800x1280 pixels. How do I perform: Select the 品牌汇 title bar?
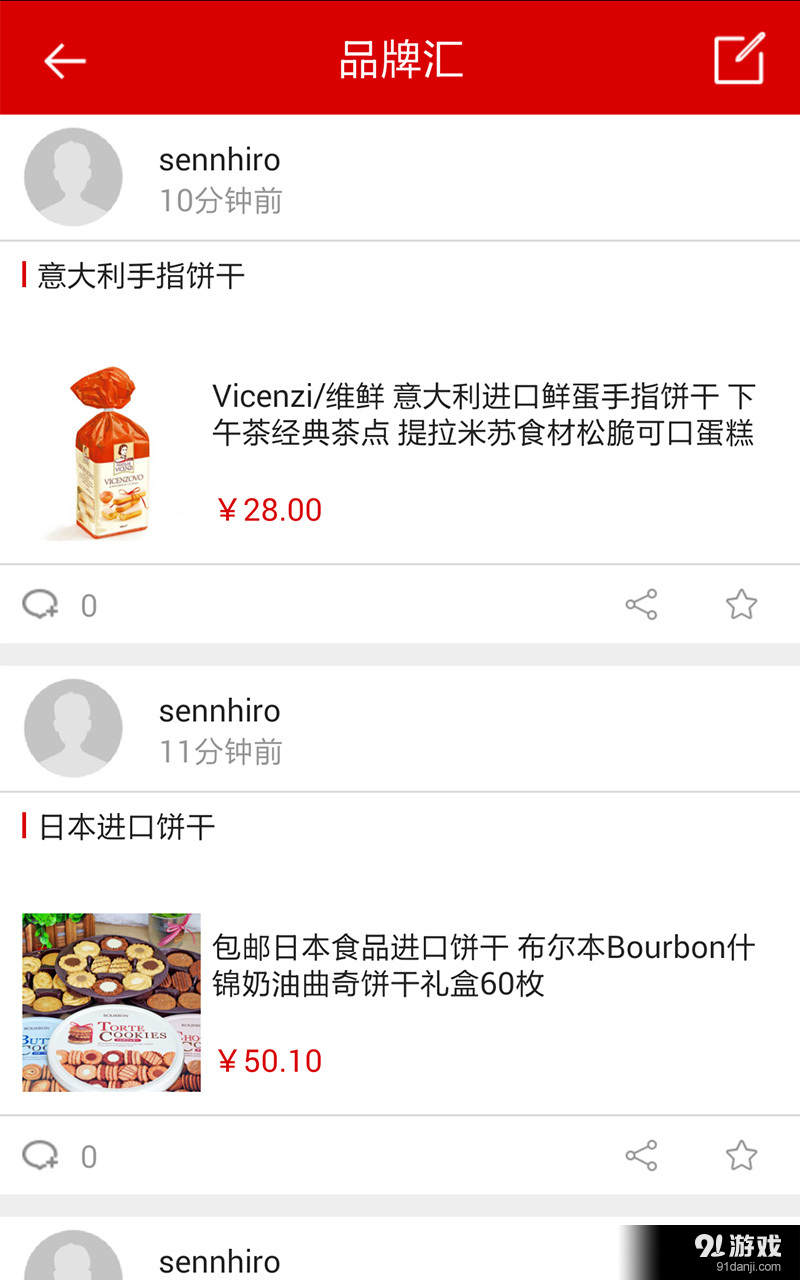point(400,57)
